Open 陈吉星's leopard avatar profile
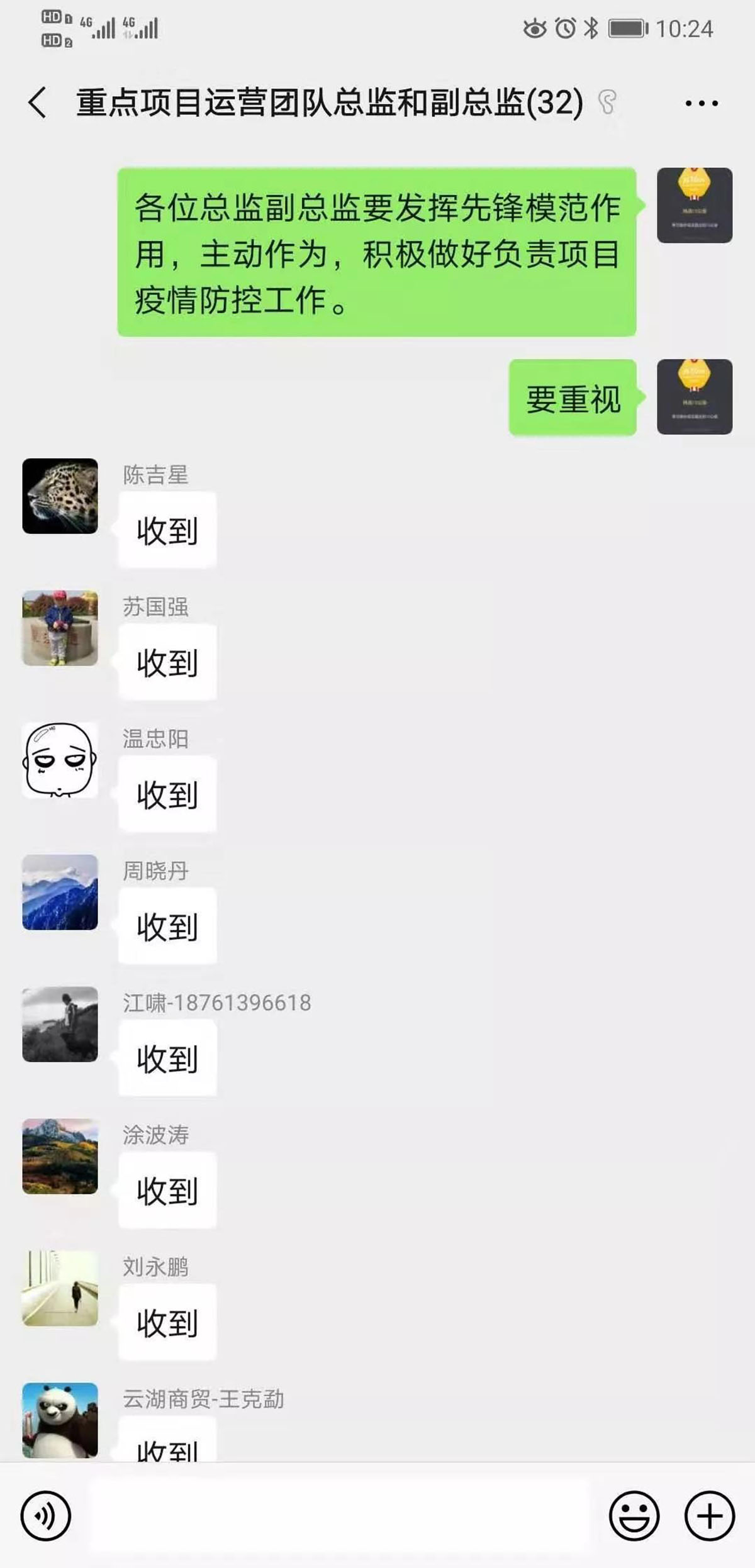 tap(60, 496)
